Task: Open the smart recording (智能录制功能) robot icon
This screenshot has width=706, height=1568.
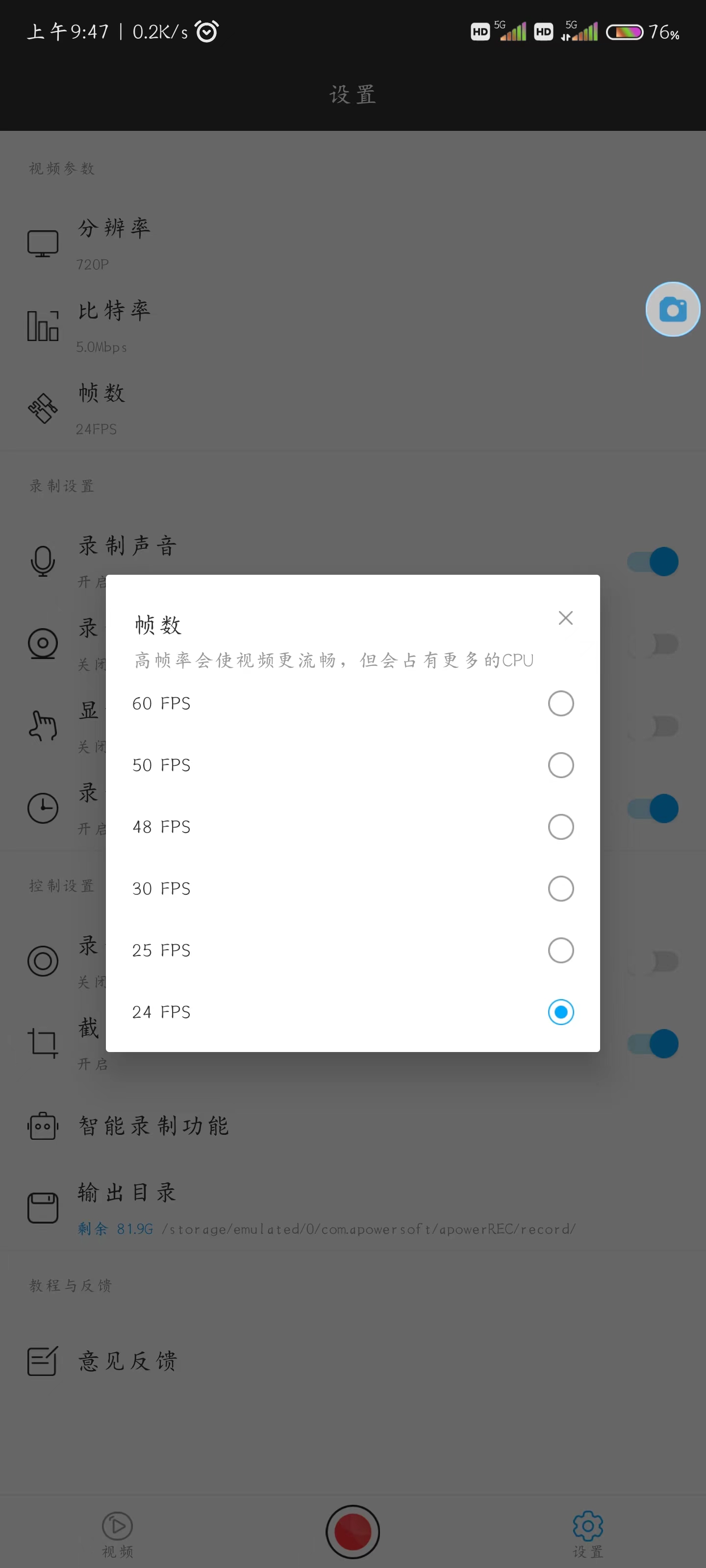Action: [x=43, y=1126]
